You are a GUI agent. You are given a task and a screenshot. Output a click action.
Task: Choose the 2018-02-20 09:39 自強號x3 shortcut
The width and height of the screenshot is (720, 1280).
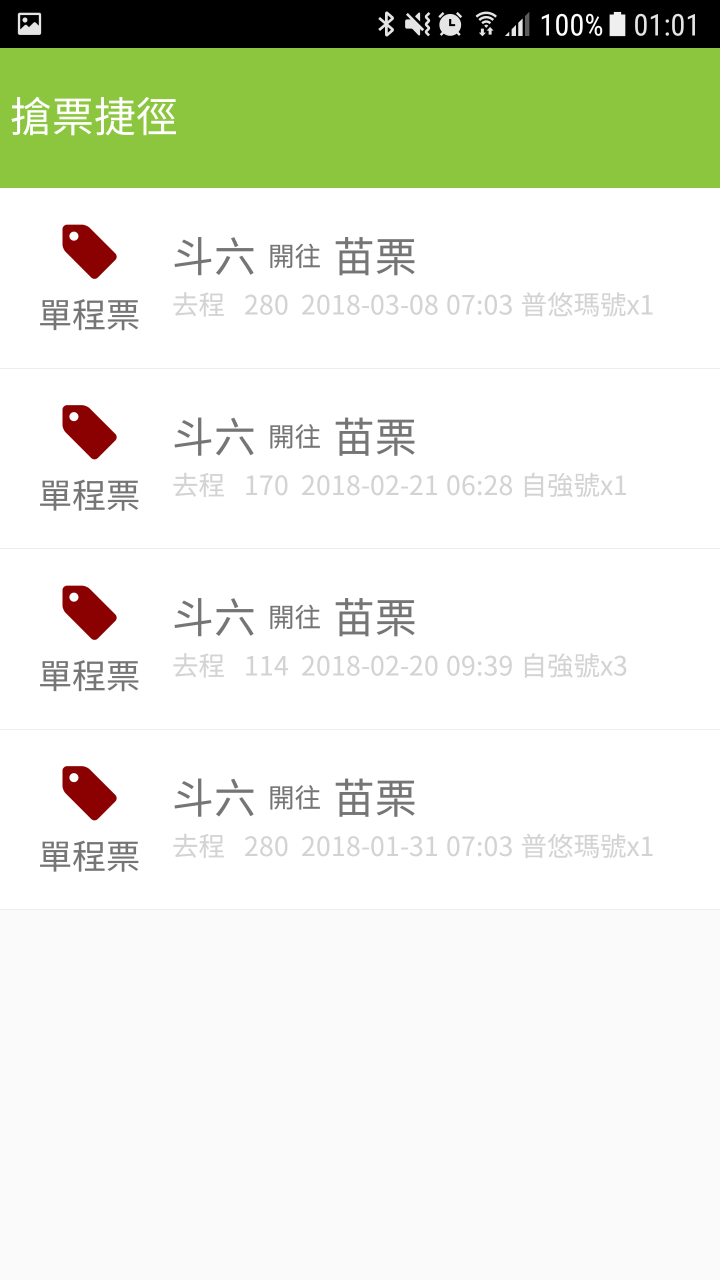click(360, 639)
